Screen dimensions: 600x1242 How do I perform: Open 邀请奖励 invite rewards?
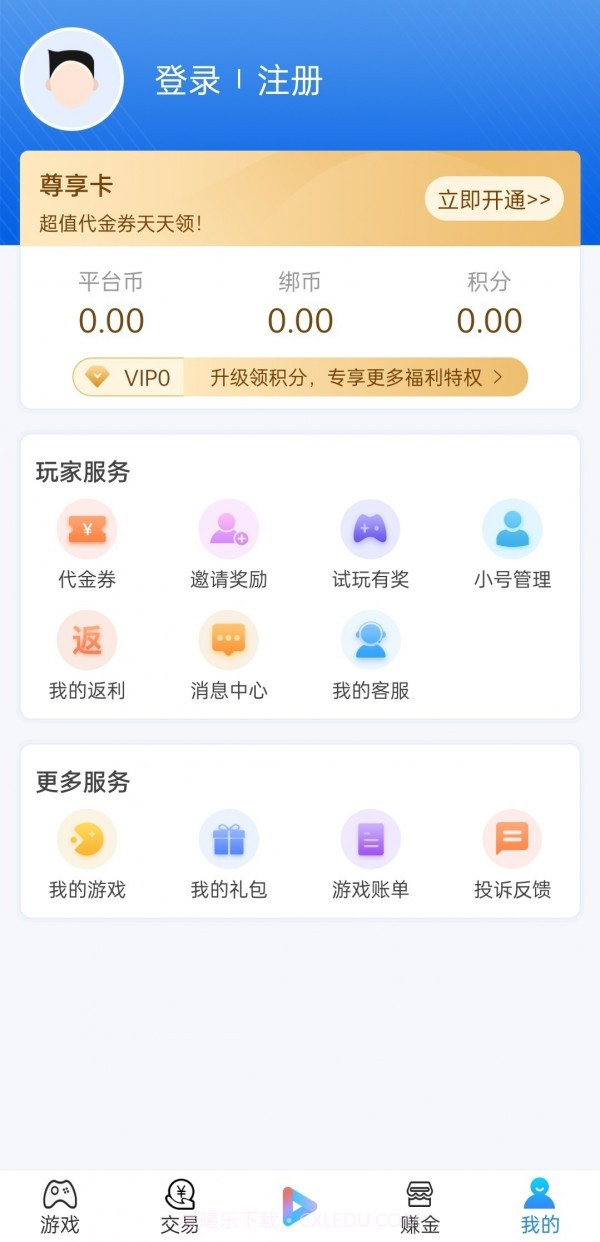(229, 545)
